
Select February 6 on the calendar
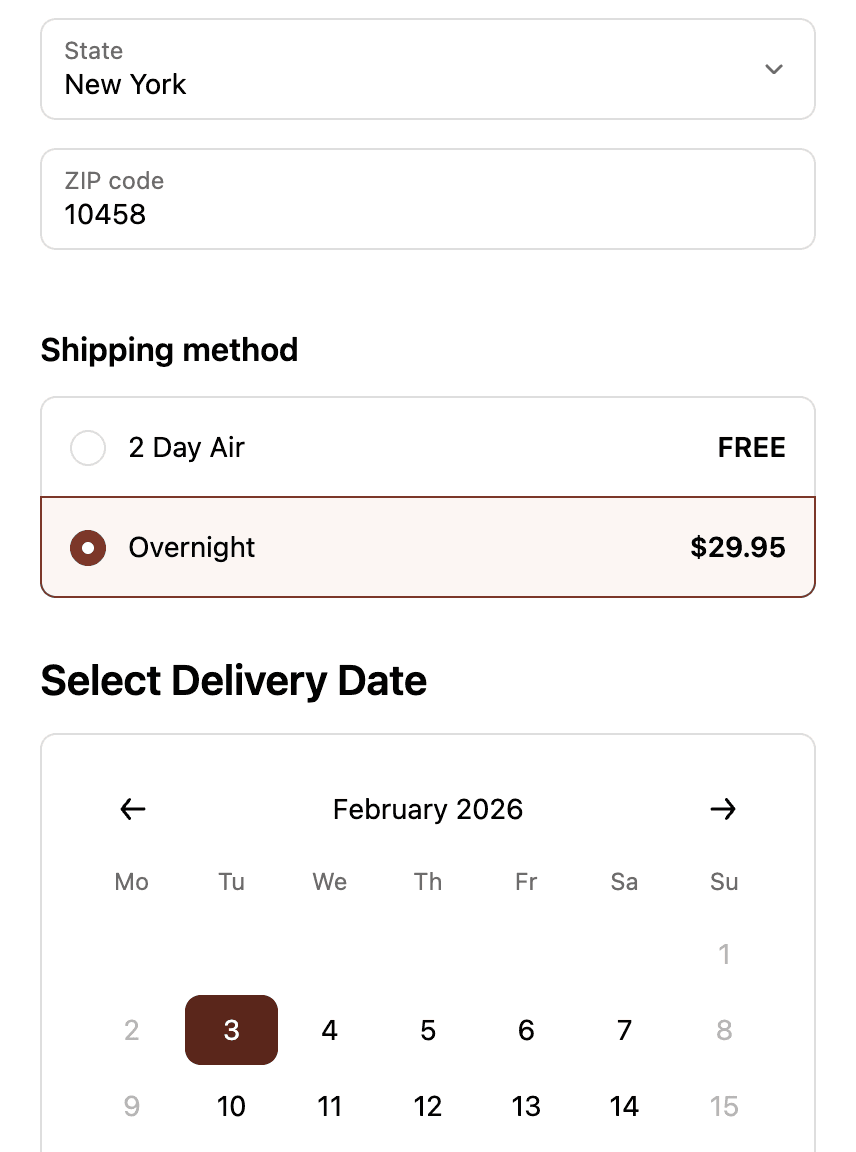(526, 1029)
